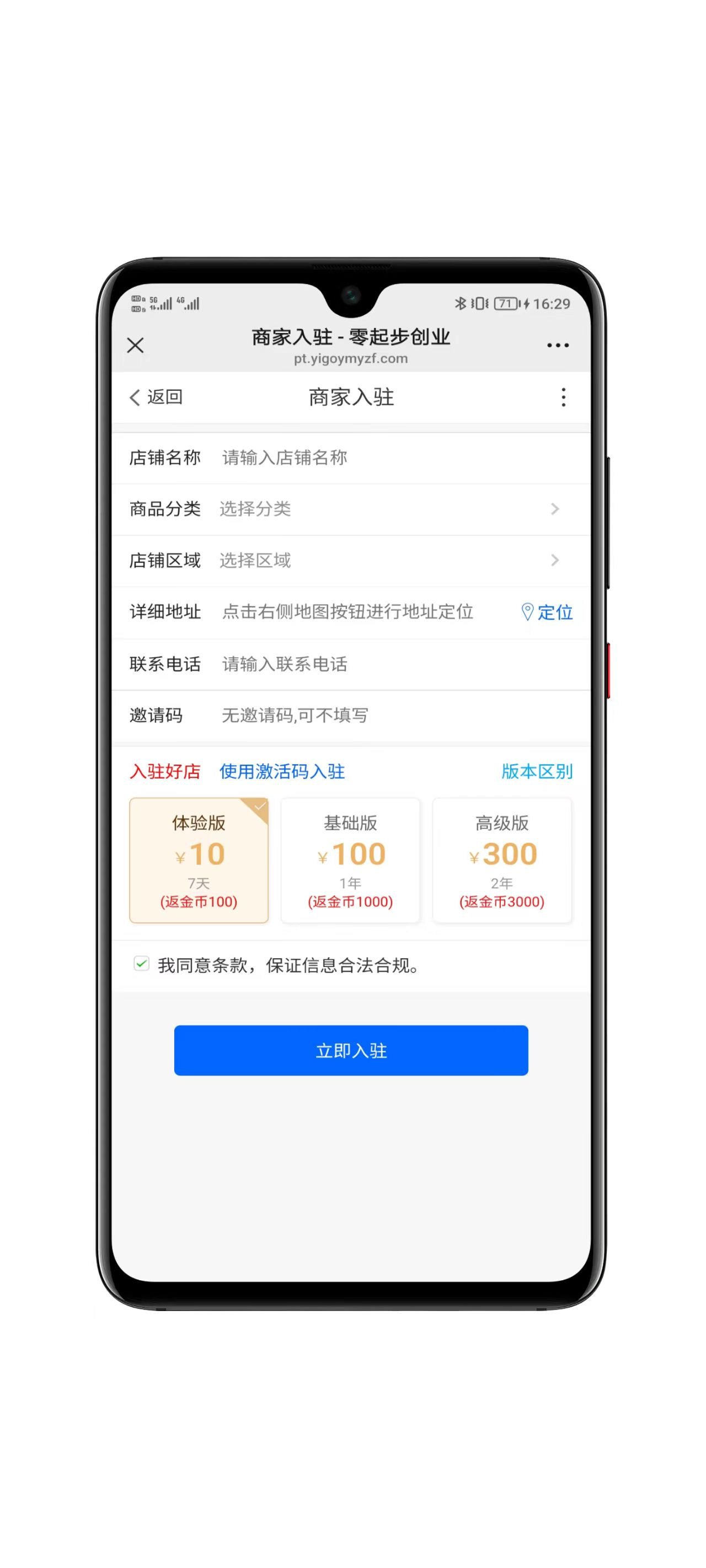Open vertical overflow menu beside 商家入驻

564,398
